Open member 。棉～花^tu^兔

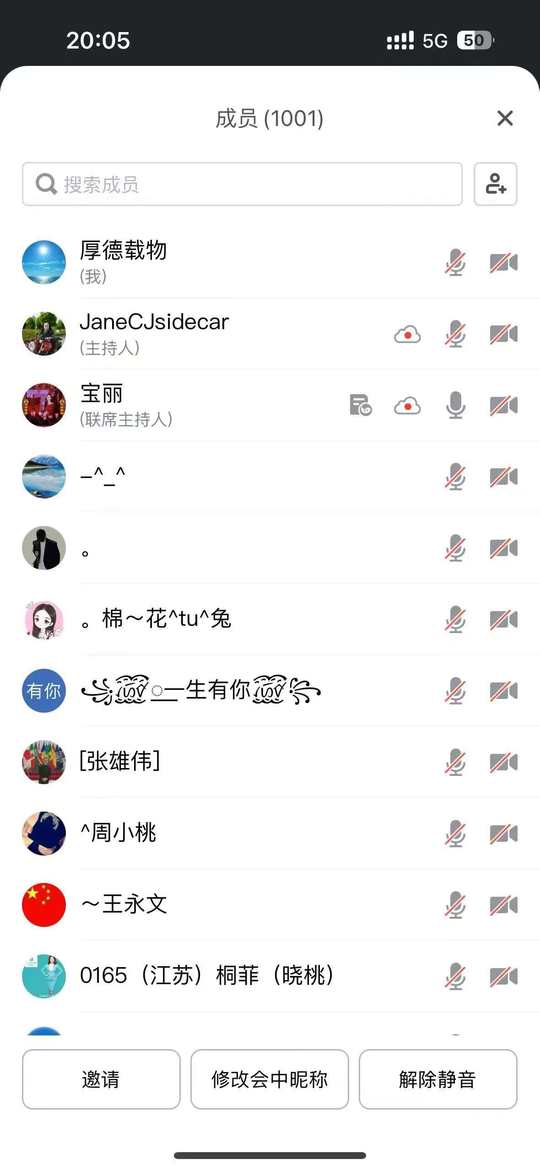click(270, 619)
